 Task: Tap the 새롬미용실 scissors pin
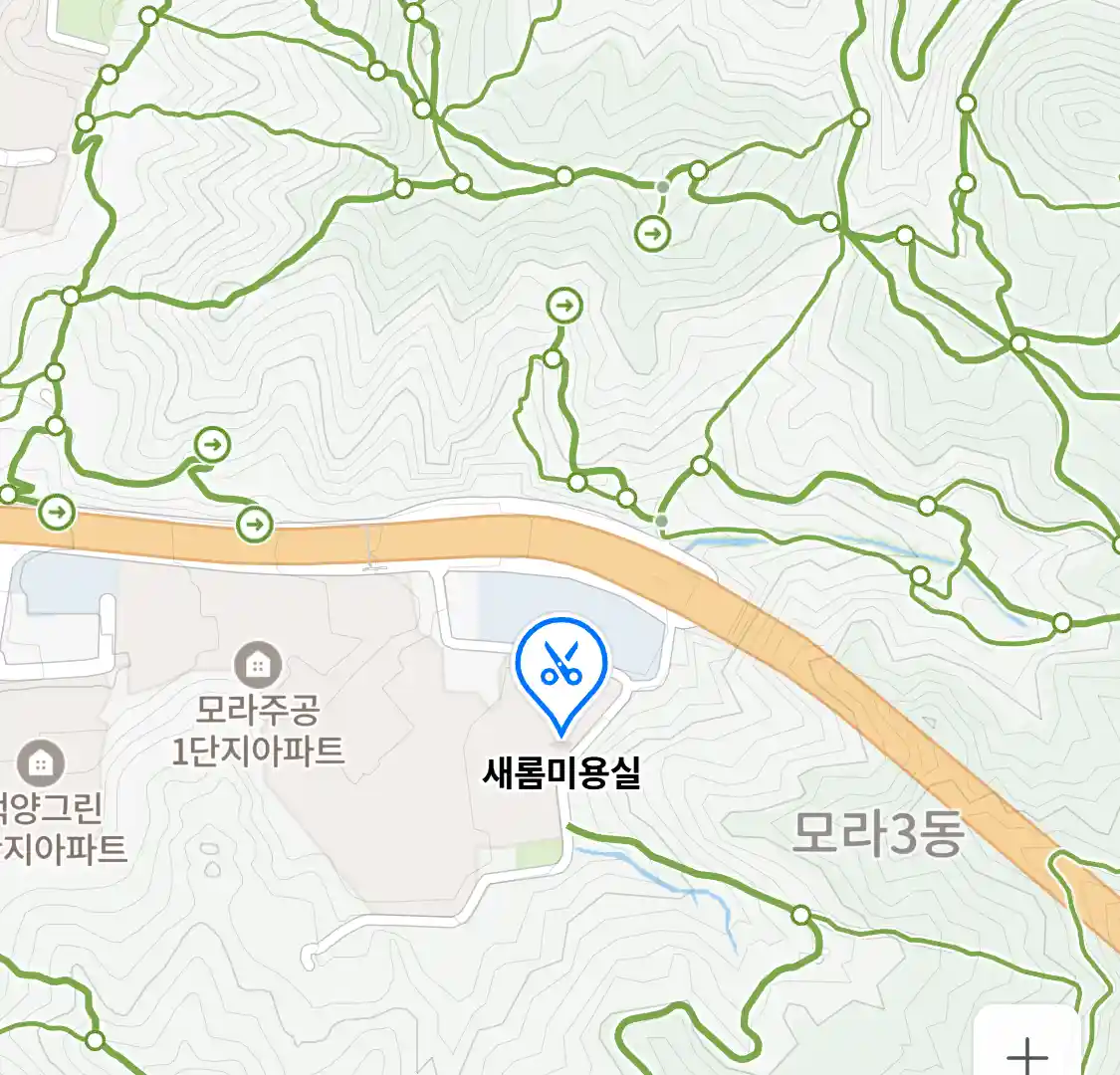coord(561,666)
